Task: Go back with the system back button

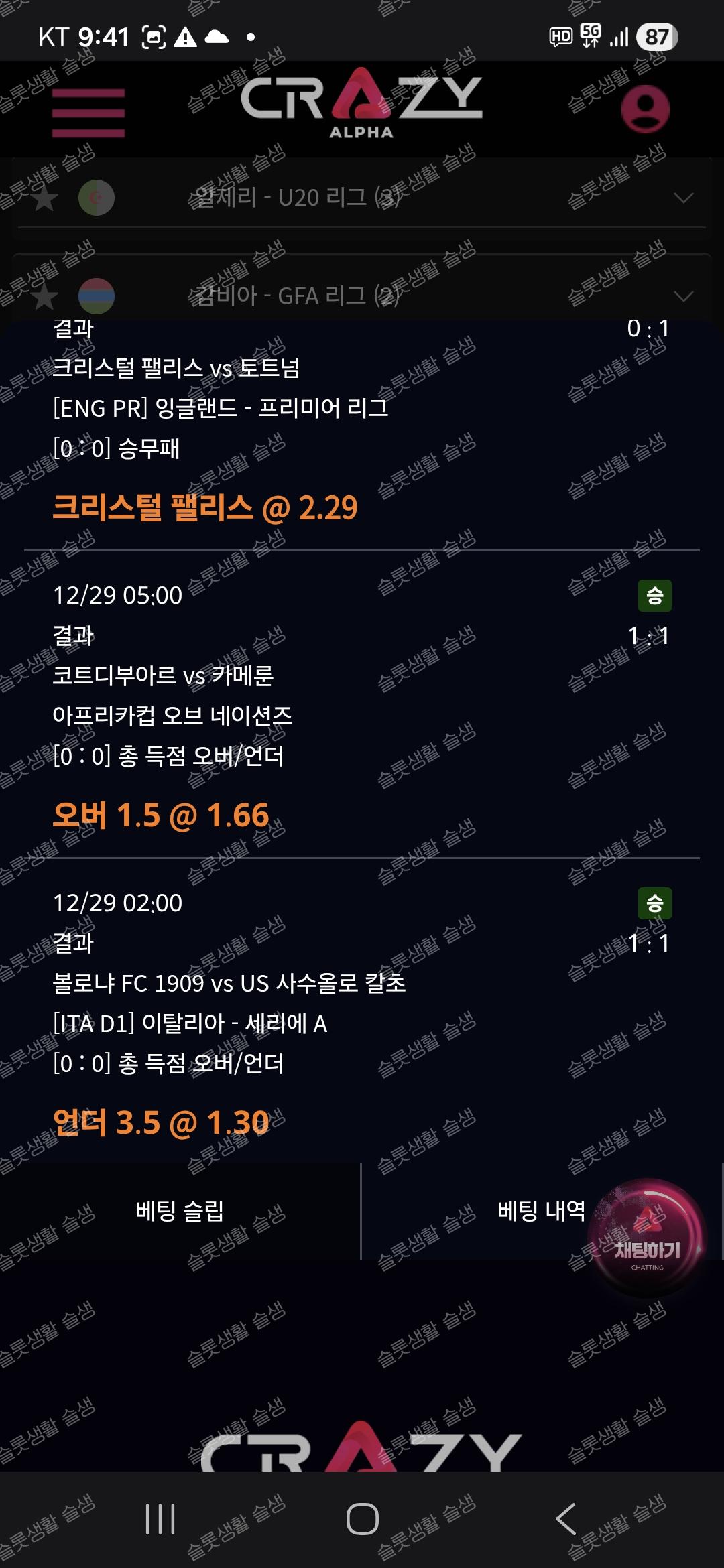Action: (566, 1518)
